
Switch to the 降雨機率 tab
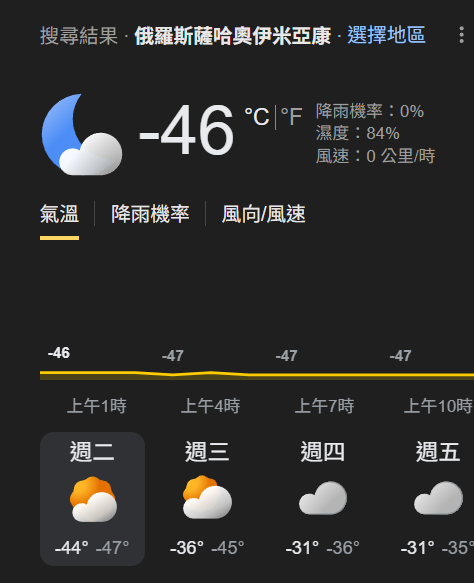click(150, 215)
